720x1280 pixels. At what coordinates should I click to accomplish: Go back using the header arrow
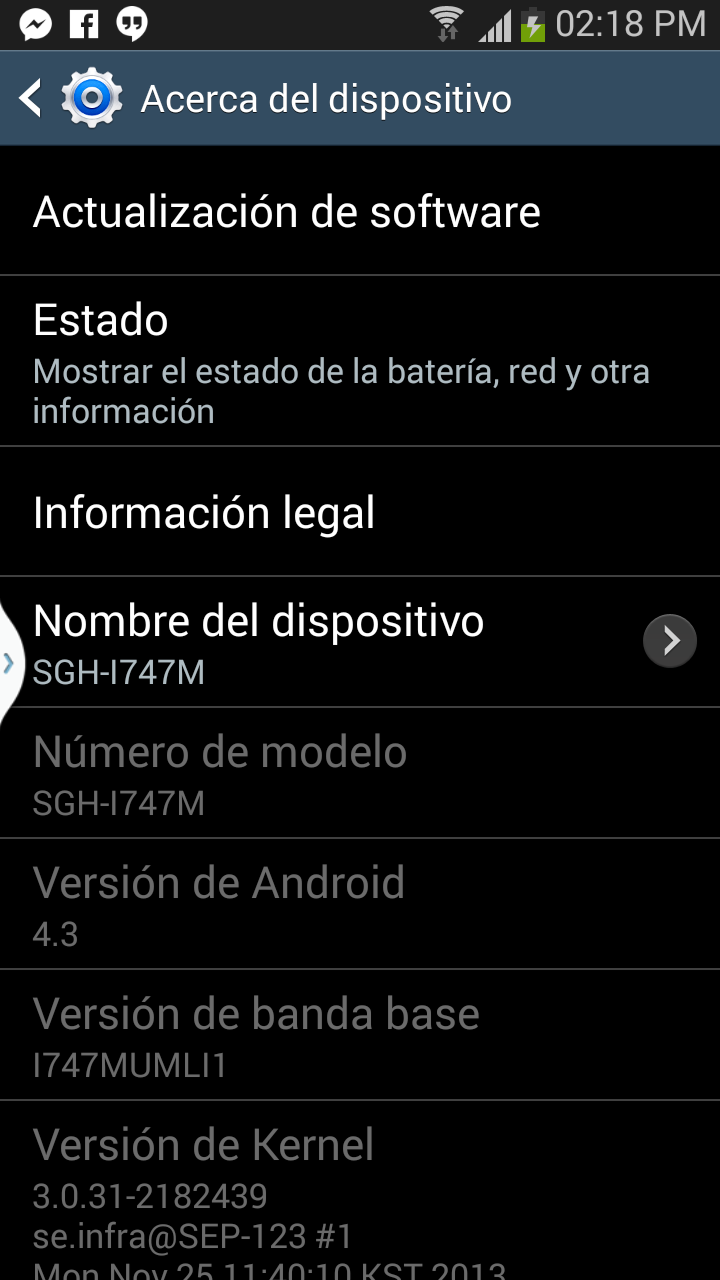point(31,99)
